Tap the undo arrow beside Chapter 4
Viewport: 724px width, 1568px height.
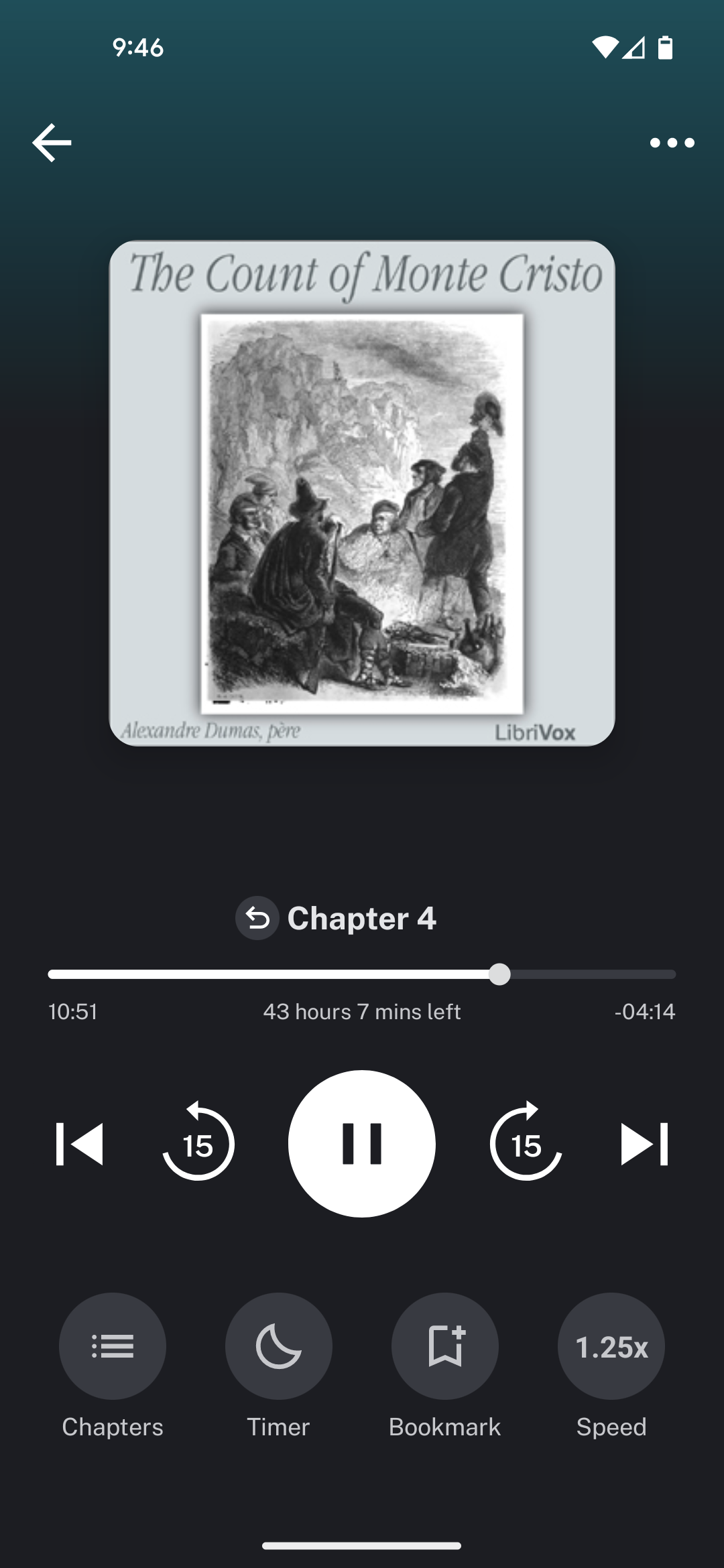pyautogui.click(x=257, y=918)
